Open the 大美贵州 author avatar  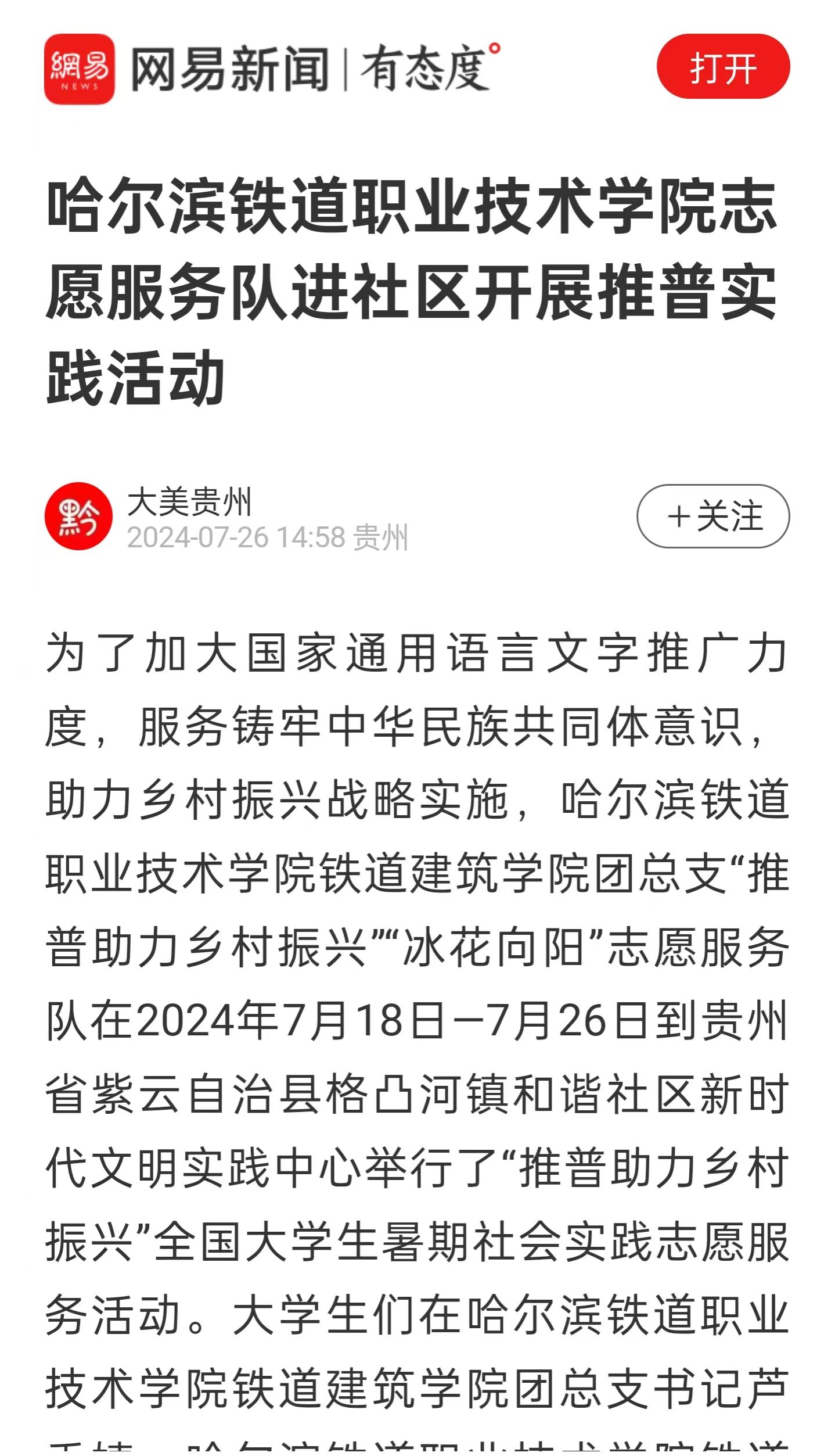click(78, 516)
